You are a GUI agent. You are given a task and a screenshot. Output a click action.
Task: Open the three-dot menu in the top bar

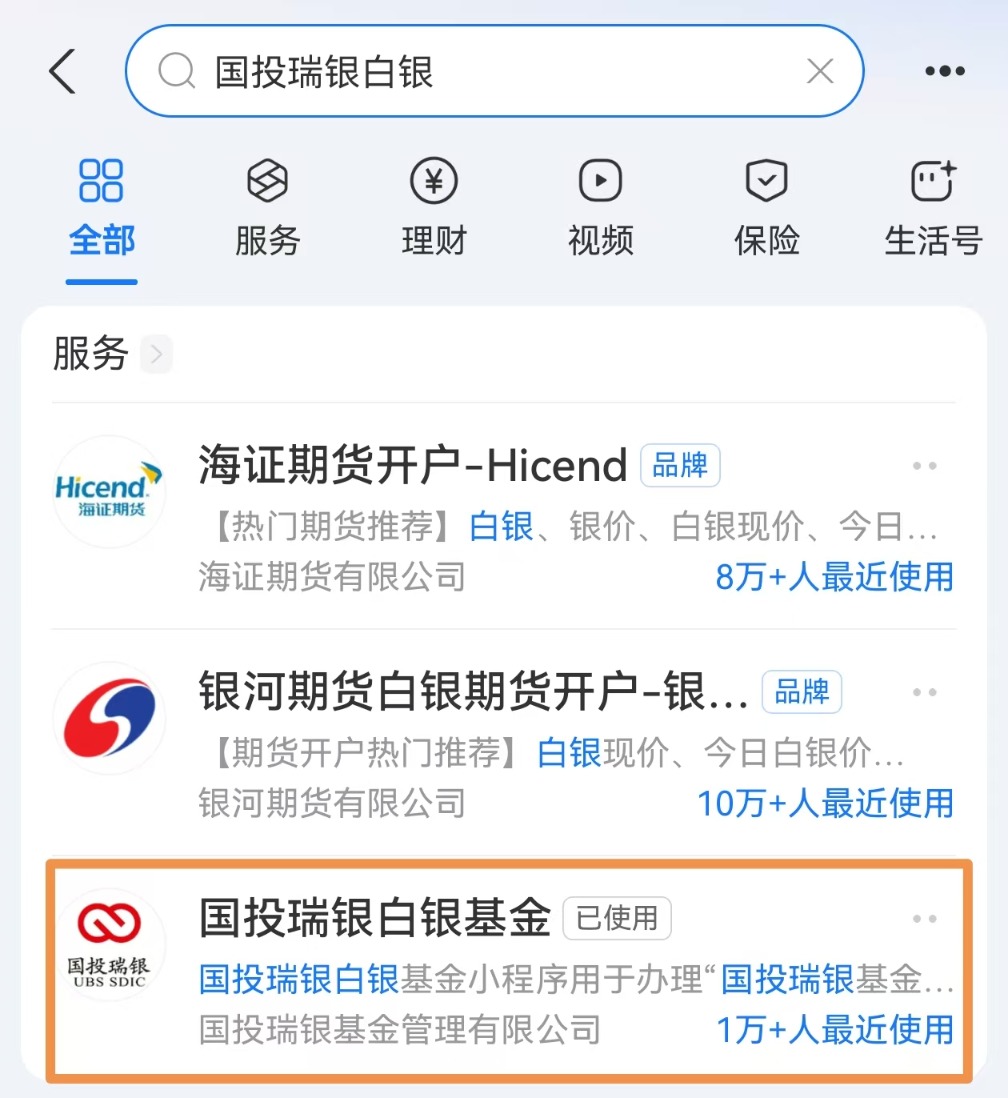pos(944,72)
